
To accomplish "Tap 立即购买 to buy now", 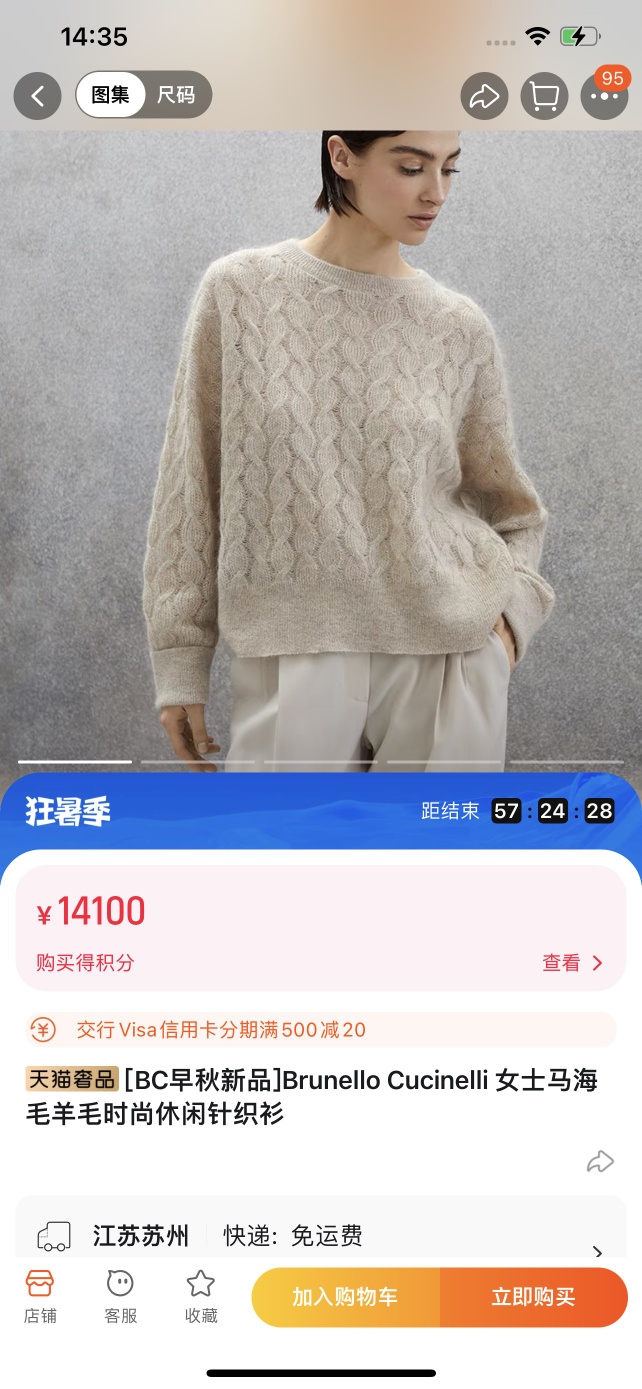I will 533,1297.
